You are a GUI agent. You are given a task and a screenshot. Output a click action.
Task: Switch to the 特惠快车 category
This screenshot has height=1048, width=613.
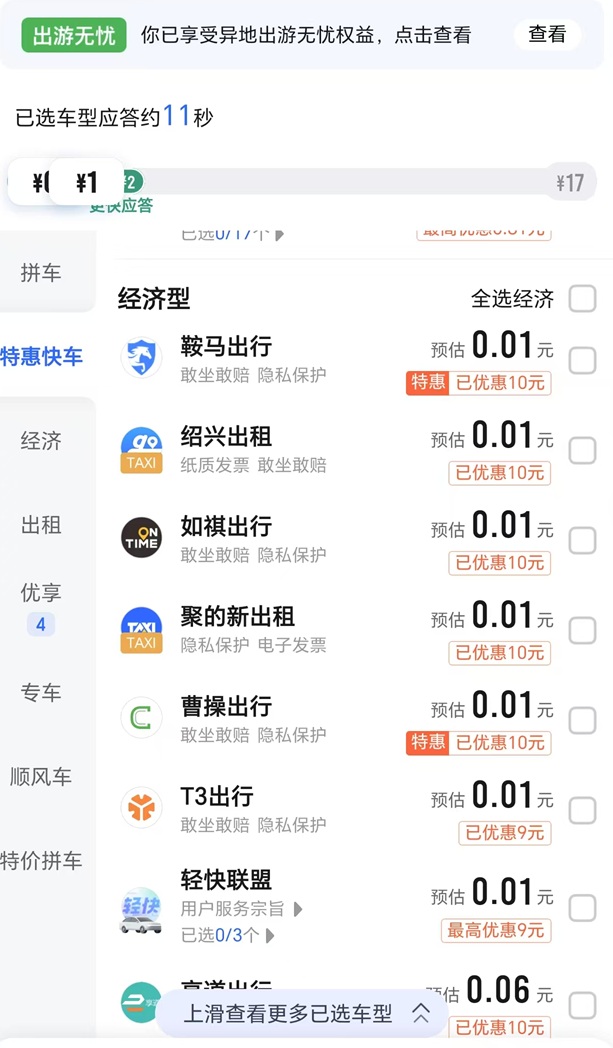41,357
